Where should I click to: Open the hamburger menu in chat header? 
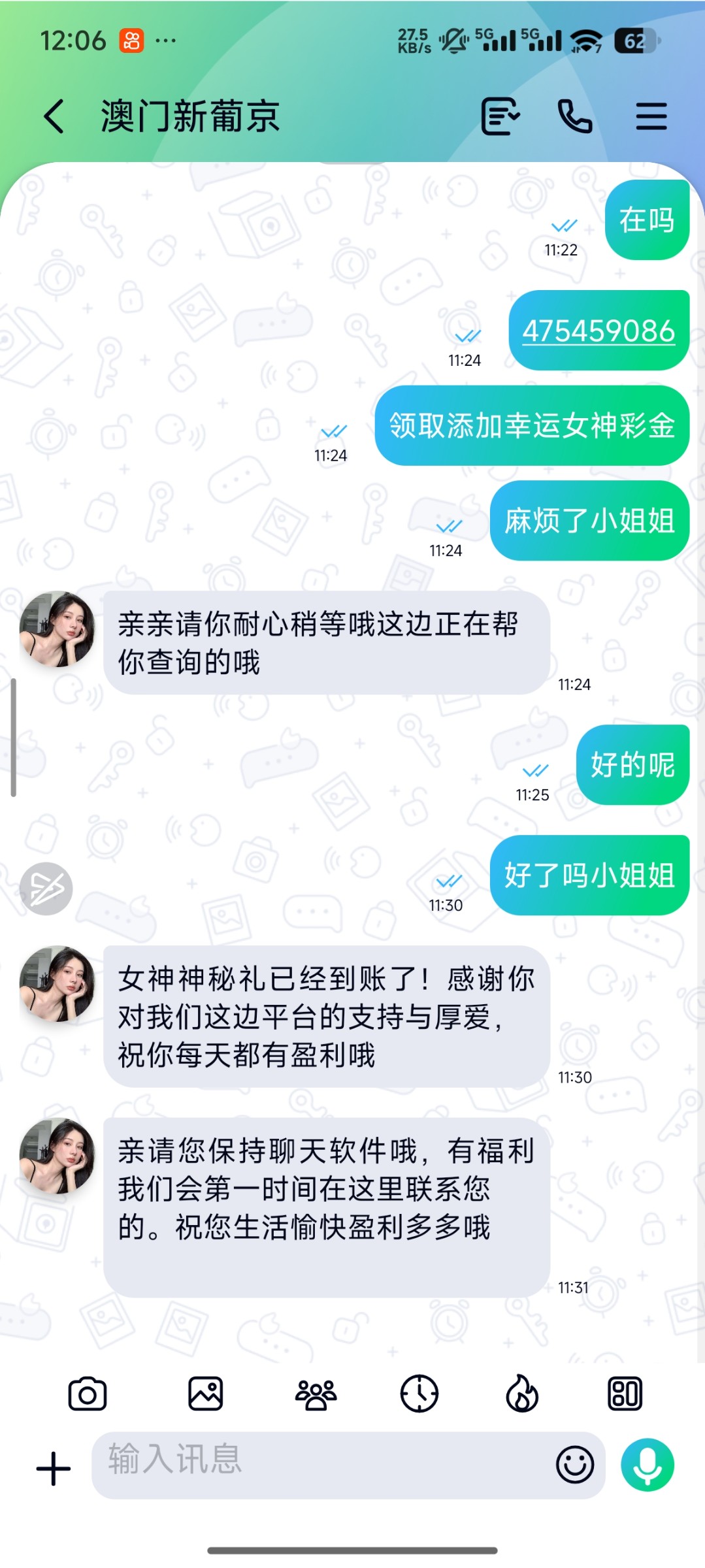point(651,117)
